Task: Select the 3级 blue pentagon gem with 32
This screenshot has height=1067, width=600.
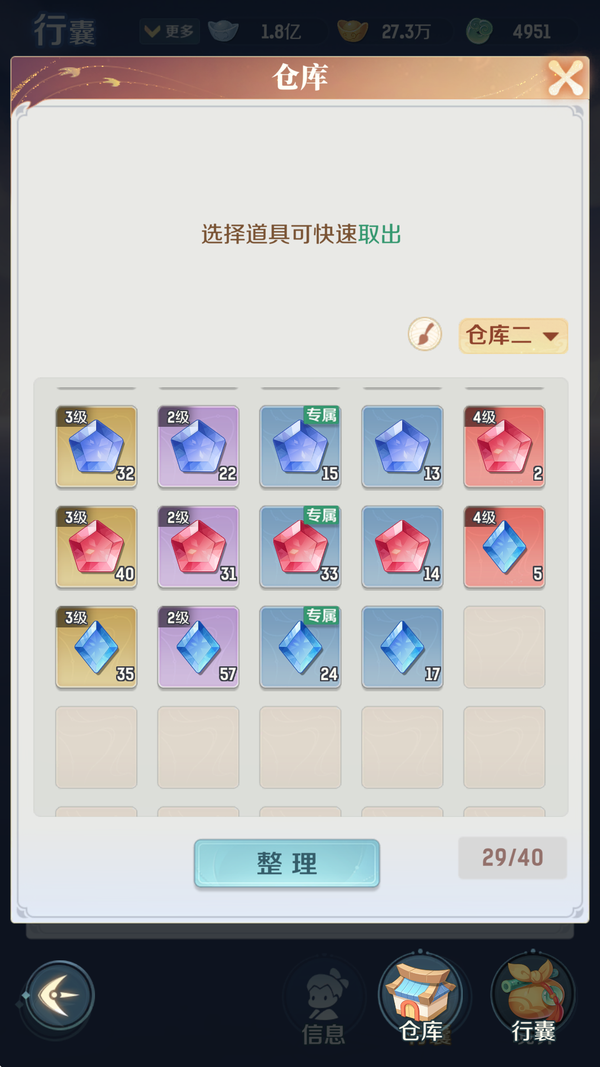Action: [x=96, y=447]
